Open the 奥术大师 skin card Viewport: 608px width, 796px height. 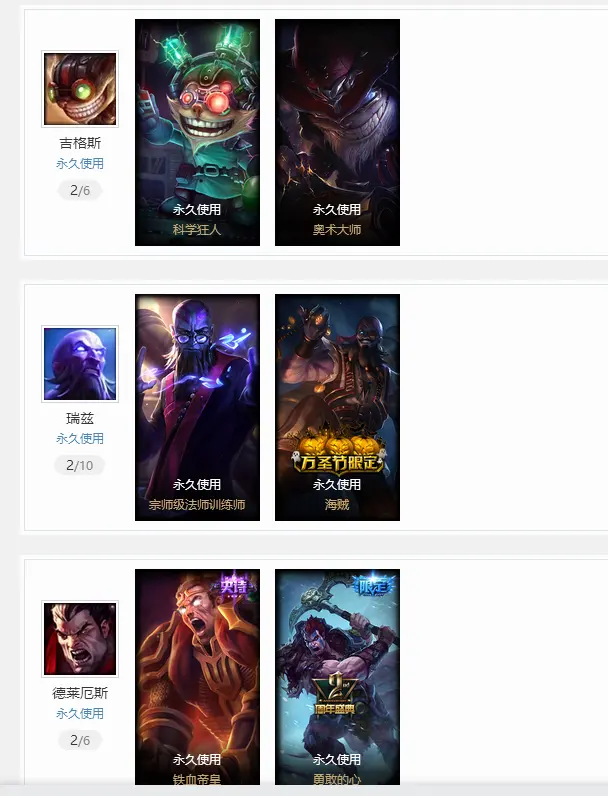(x=337, y=132)
